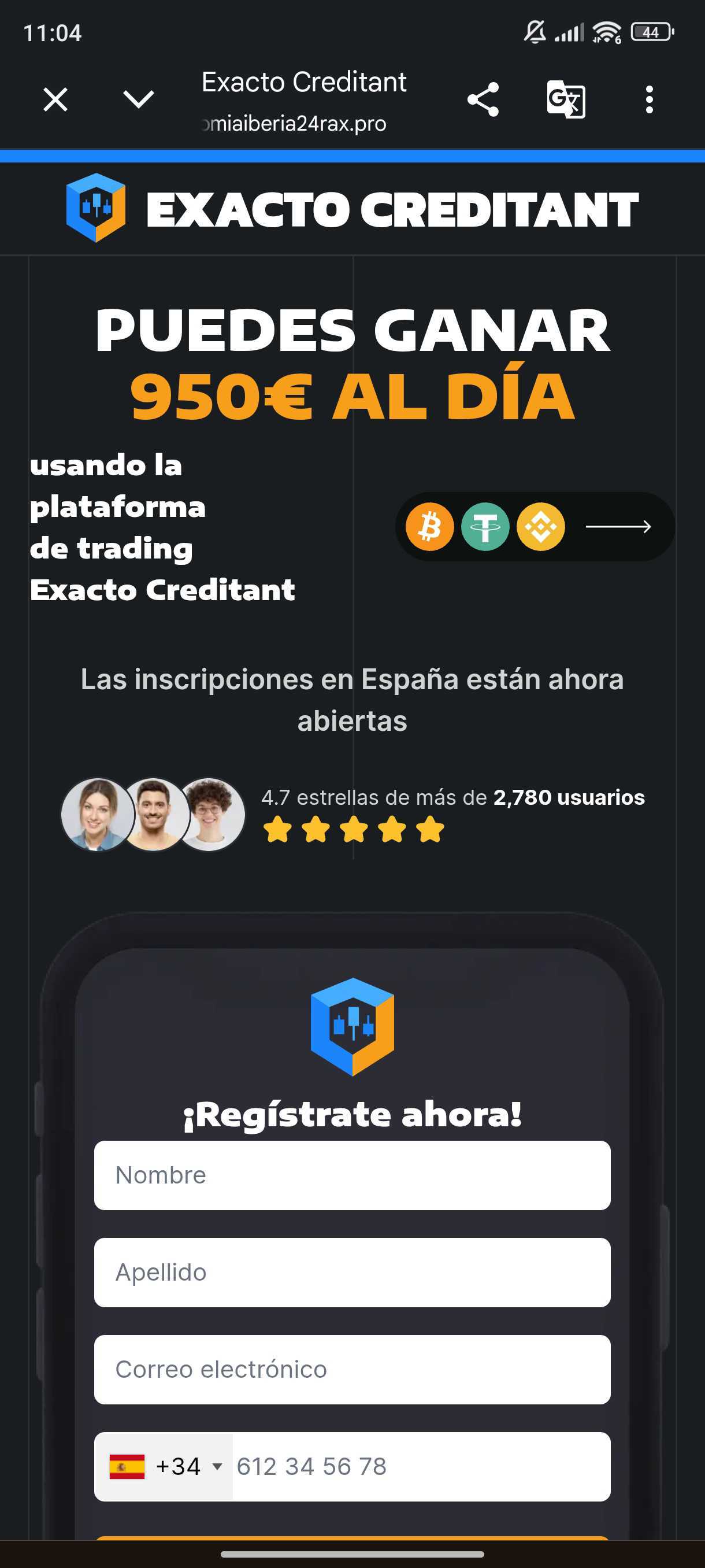The image size is (705, 1568).
Task: Translate the page with Google Translate
Action: pos(566,99)
